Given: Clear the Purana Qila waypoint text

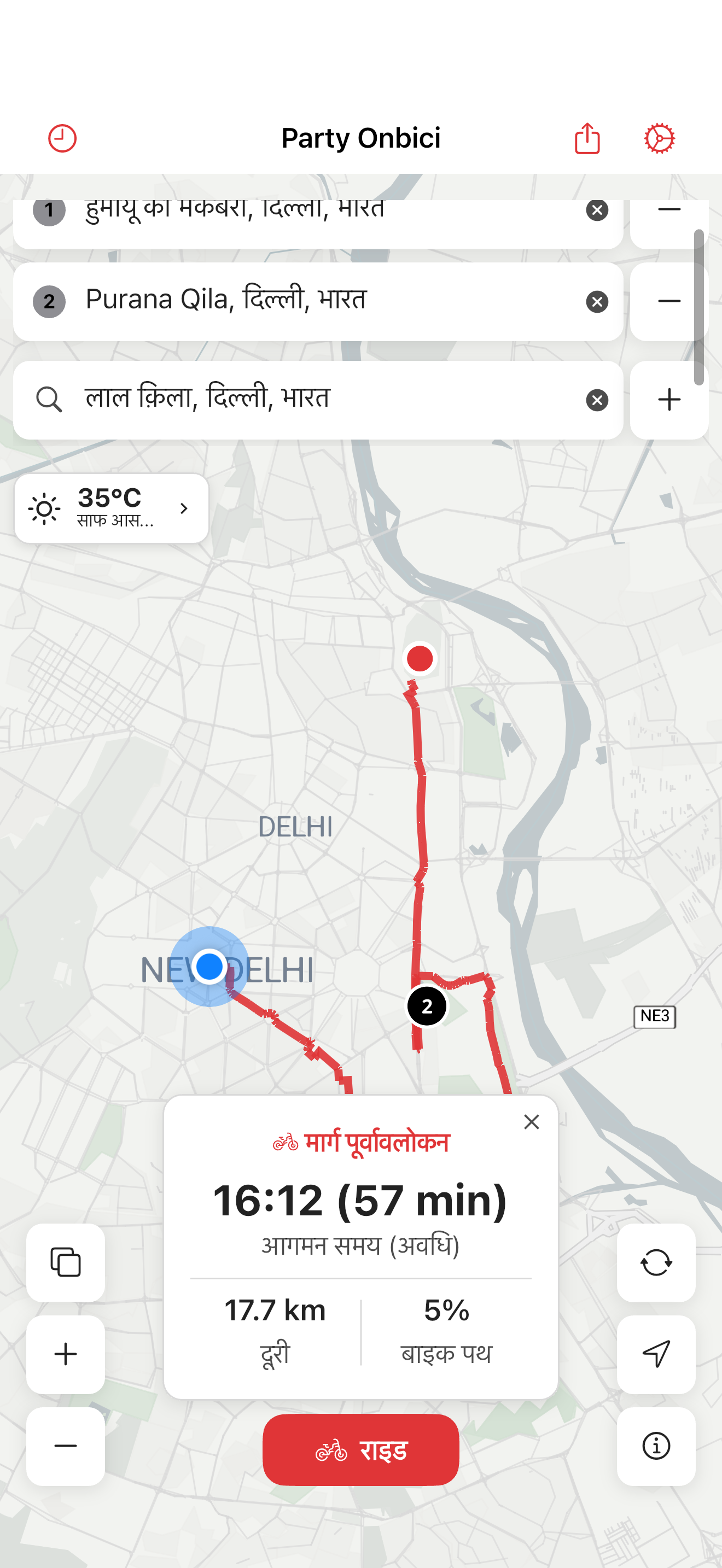Looking at the screenshot, I should (597, 301).
